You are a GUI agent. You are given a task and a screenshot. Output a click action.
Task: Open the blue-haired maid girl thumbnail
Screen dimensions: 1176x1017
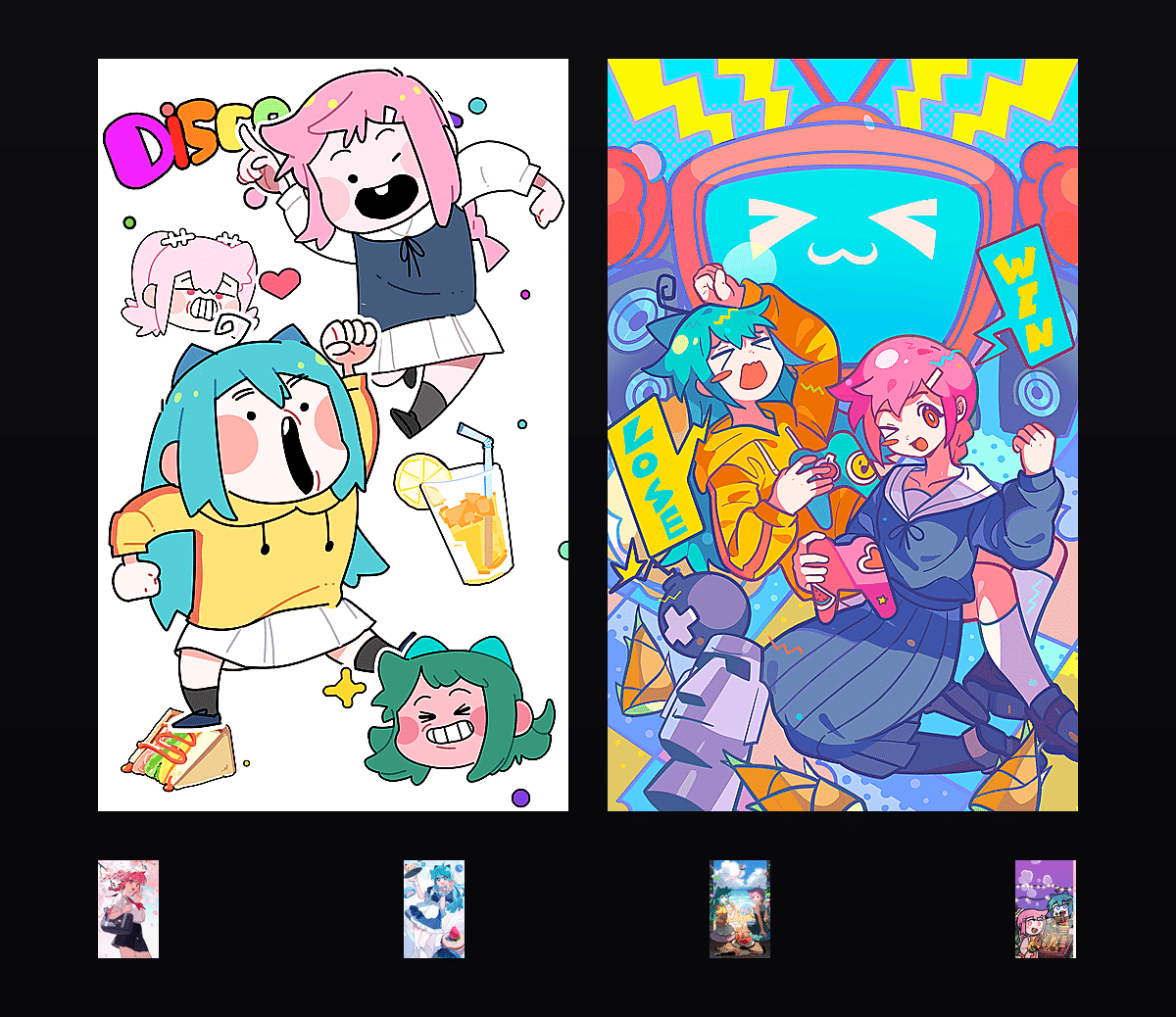pos(434,909)
